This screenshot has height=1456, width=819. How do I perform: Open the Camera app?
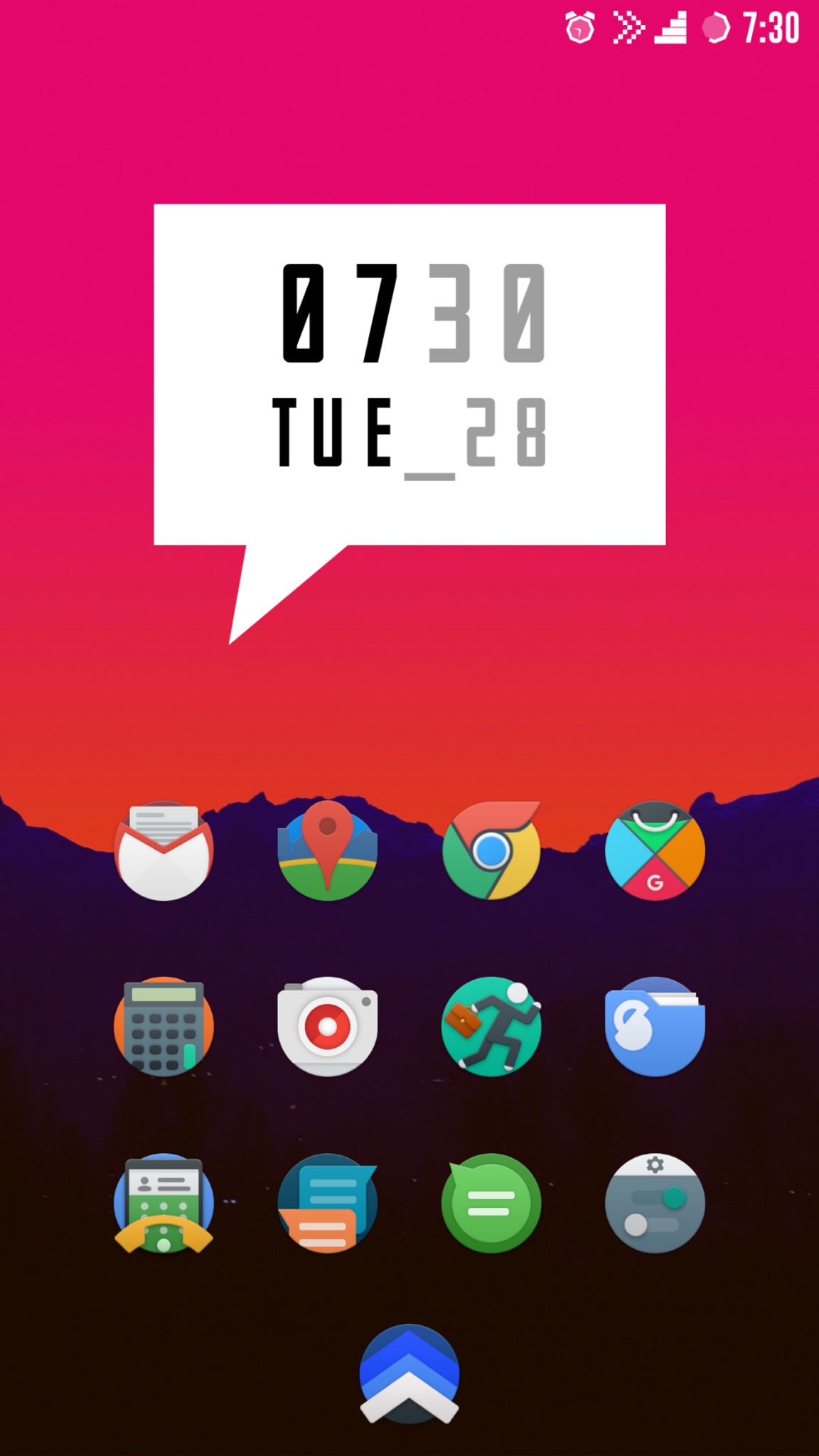tap(327, 1026)
